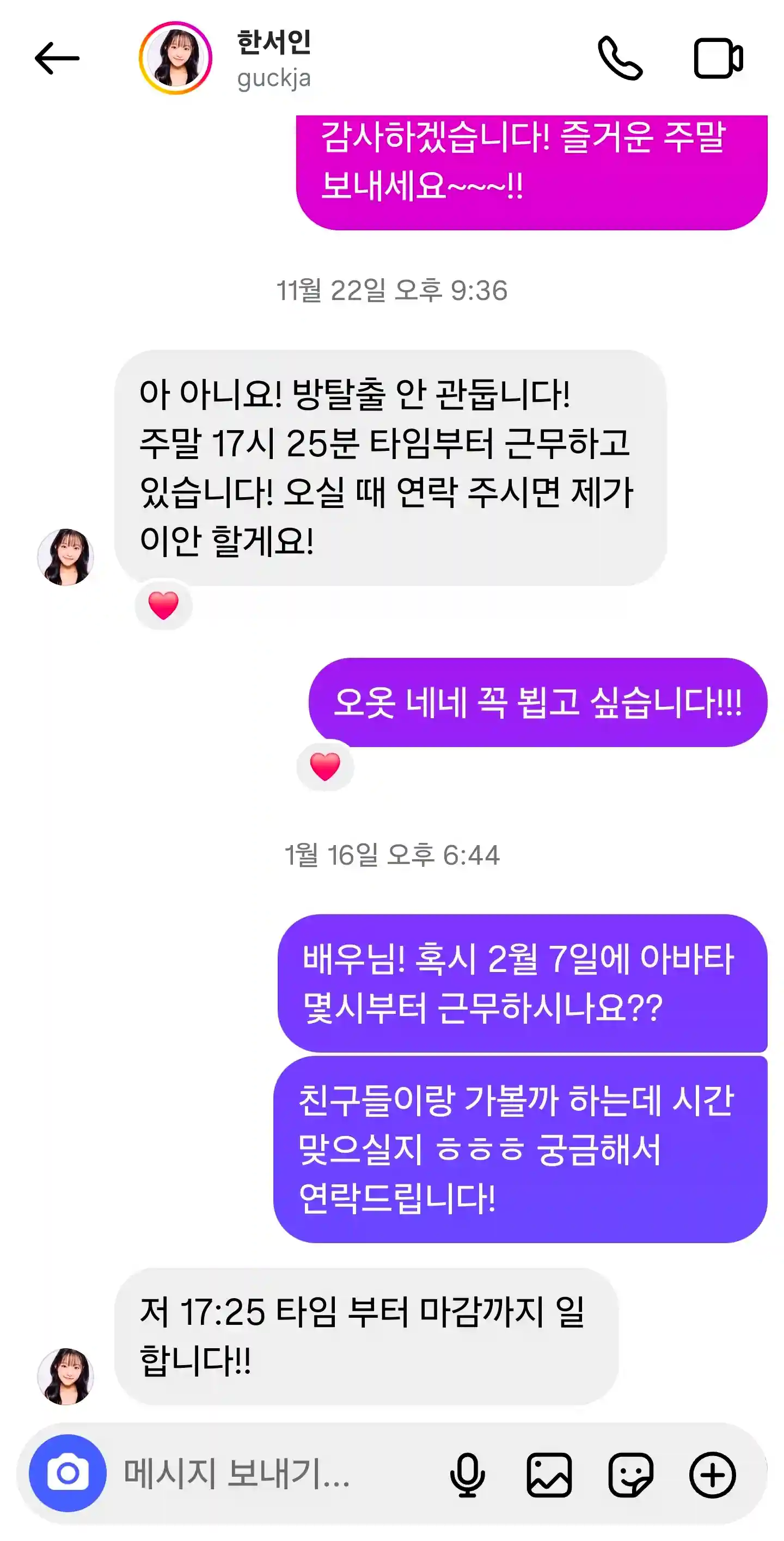View heart reaction on 방탈출 안 관둡니다 message
This screenshot has width=784, height=1541.
[163, 606]
